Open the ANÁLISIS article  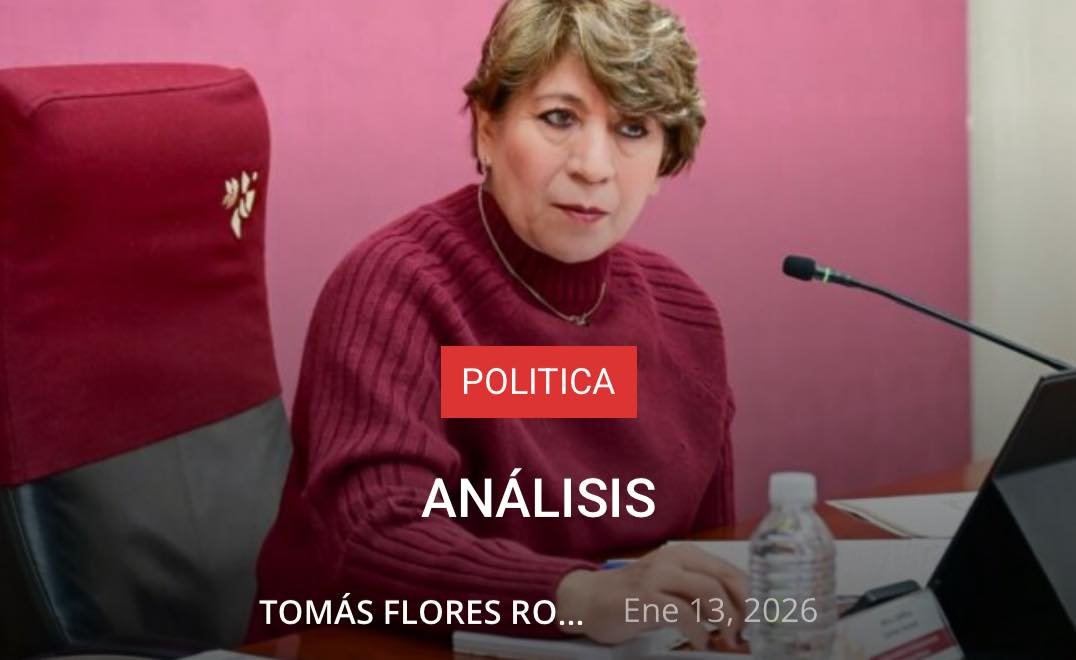[538, 498]
